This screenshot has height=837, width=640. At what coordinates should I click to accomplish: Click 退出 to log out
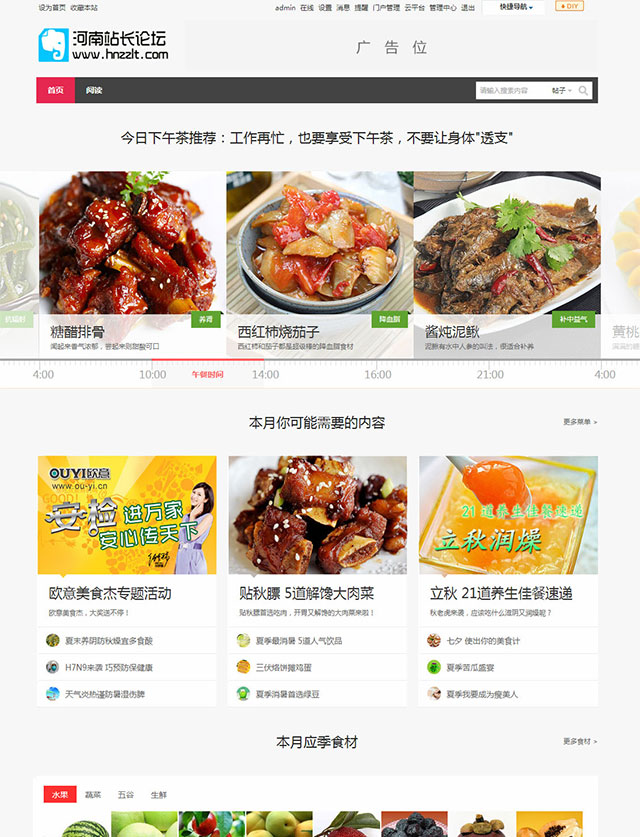pos(468,7)
